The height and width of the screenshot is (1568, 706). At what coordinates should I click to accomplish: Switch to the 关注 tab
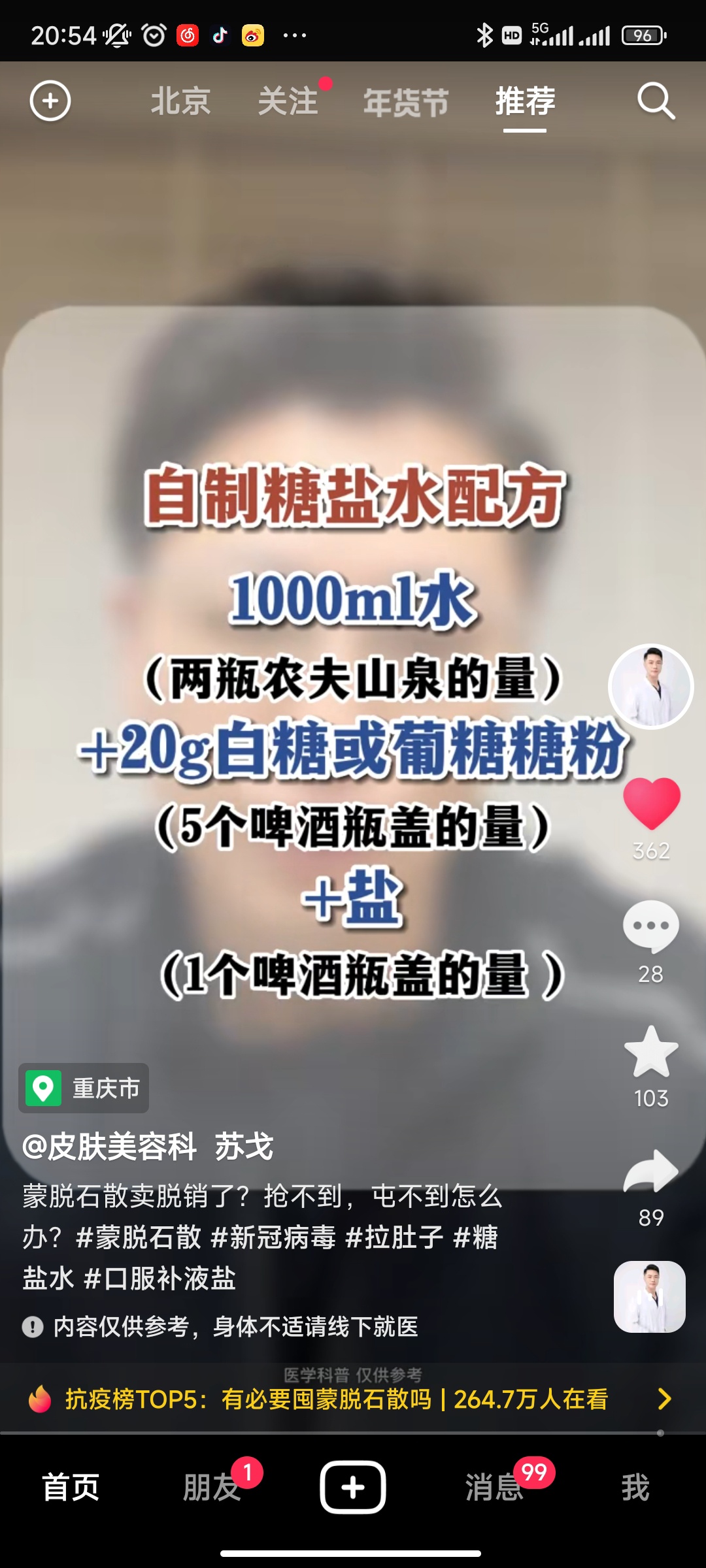point(288,102)
